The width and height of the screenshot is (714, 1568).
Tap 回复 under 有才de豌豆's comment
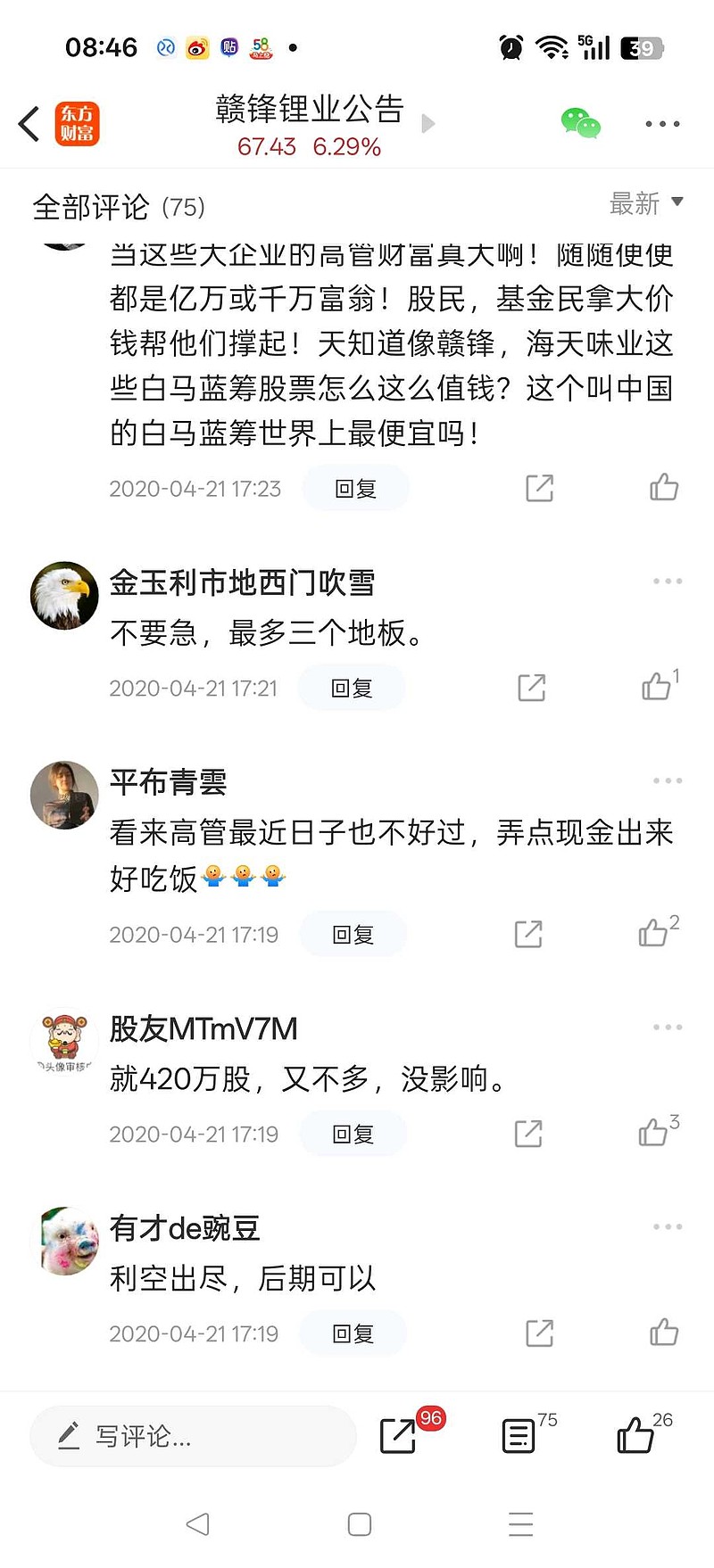(352, 1333)
